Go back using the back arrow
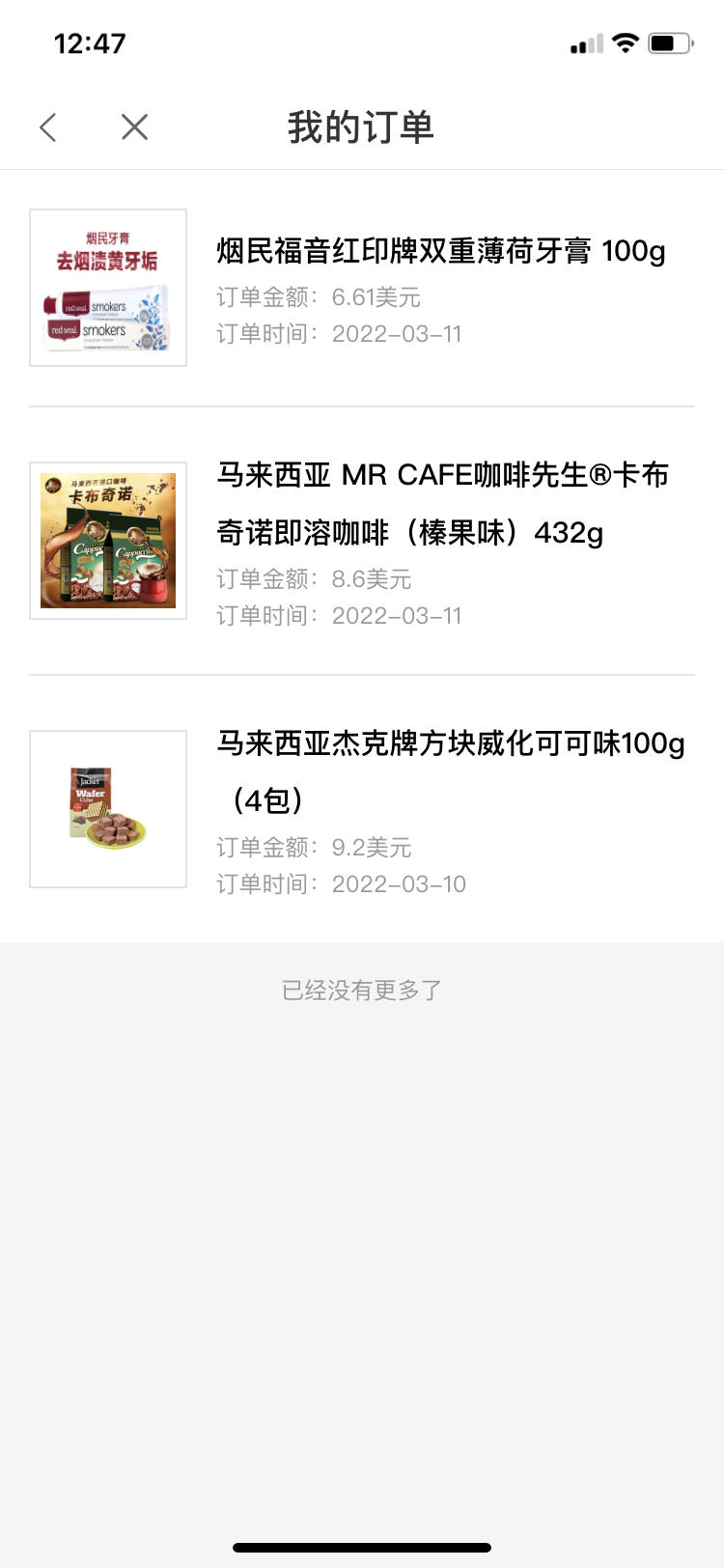Viewport: 724px width, 1568px height. pos(48,126)
